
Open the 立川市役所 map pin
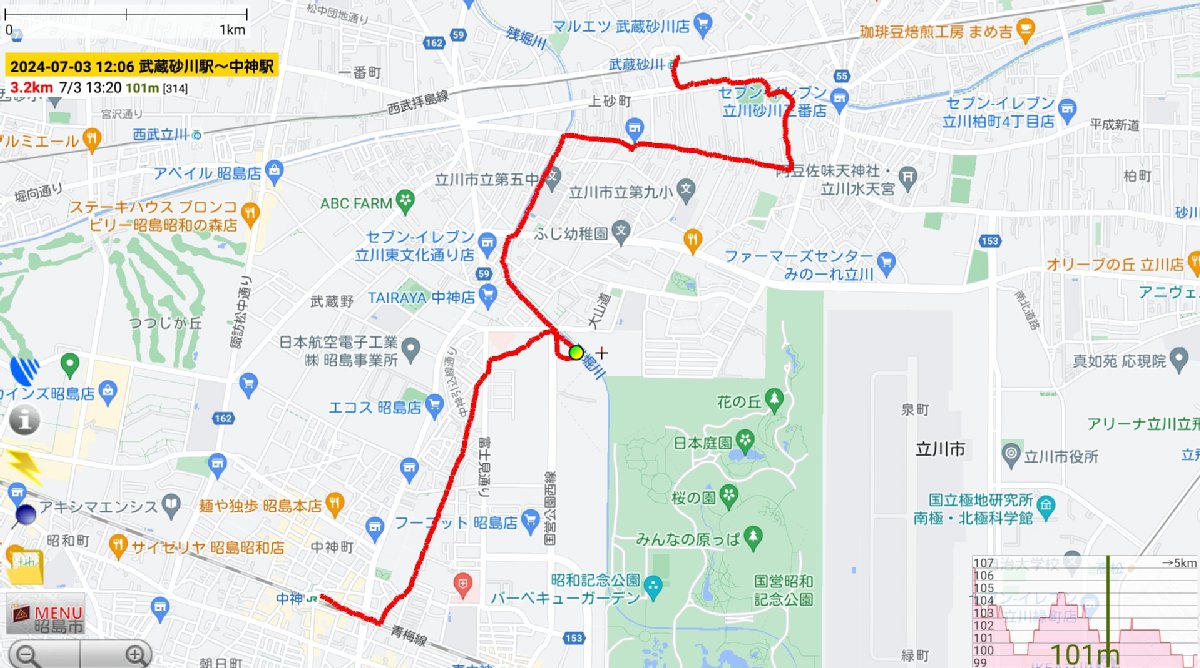point(1011,456)
